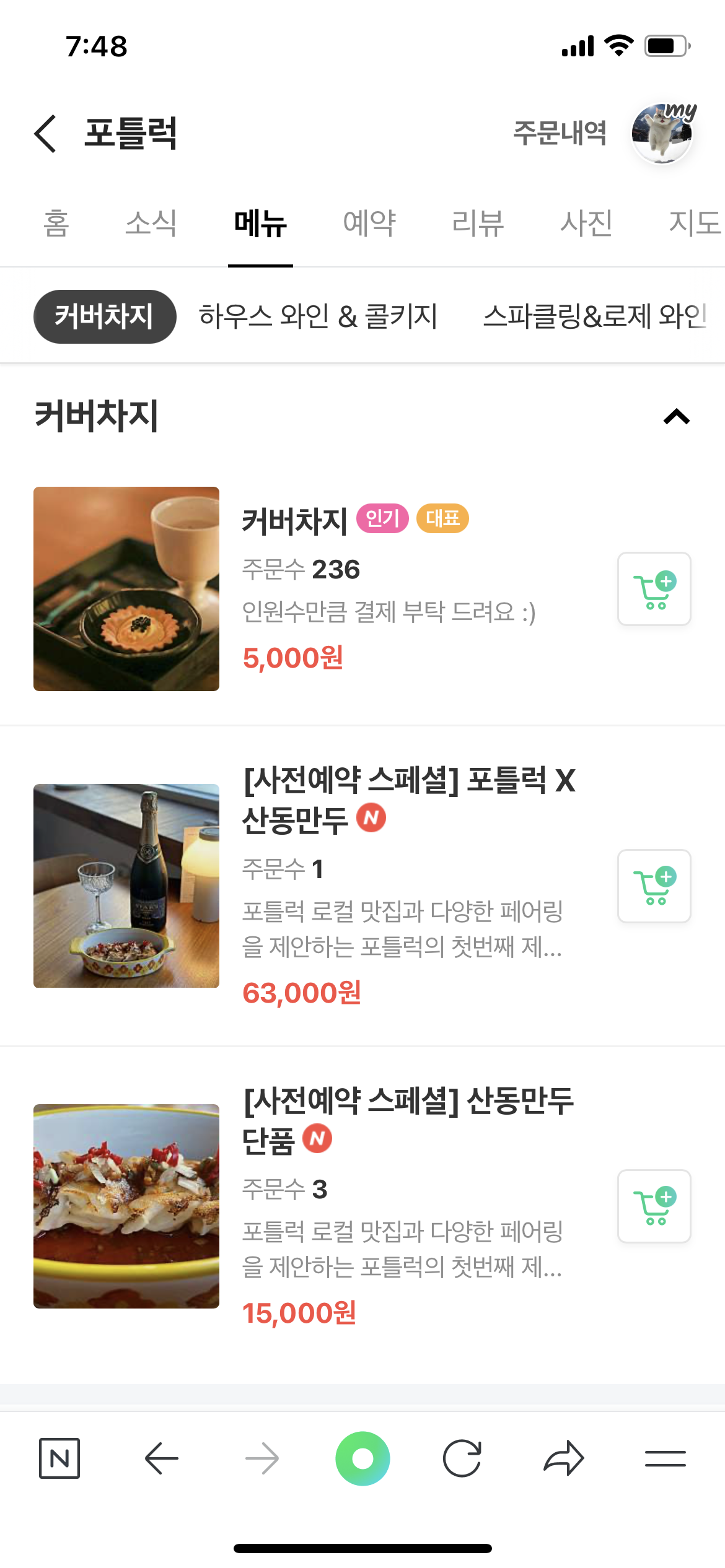Tap the green Naver search button
Screen dimensions: 725x1568
click(362, 1458)
